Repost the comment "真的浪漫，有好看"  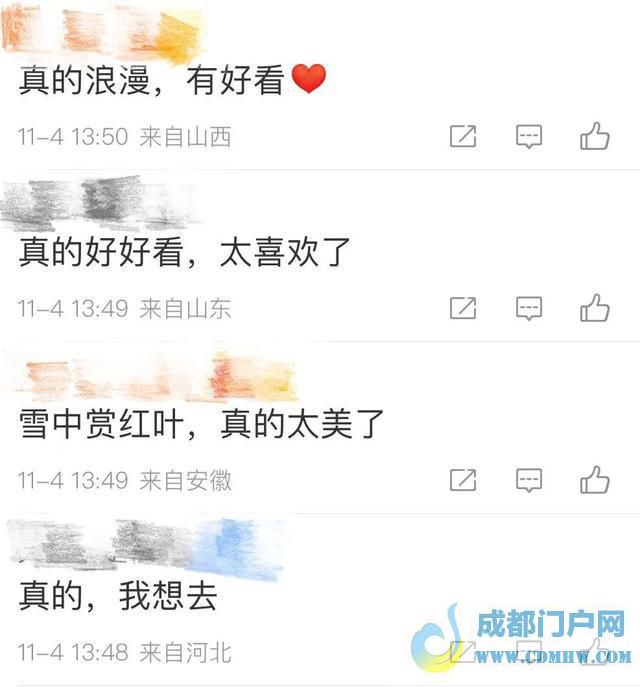coord(462,137)
